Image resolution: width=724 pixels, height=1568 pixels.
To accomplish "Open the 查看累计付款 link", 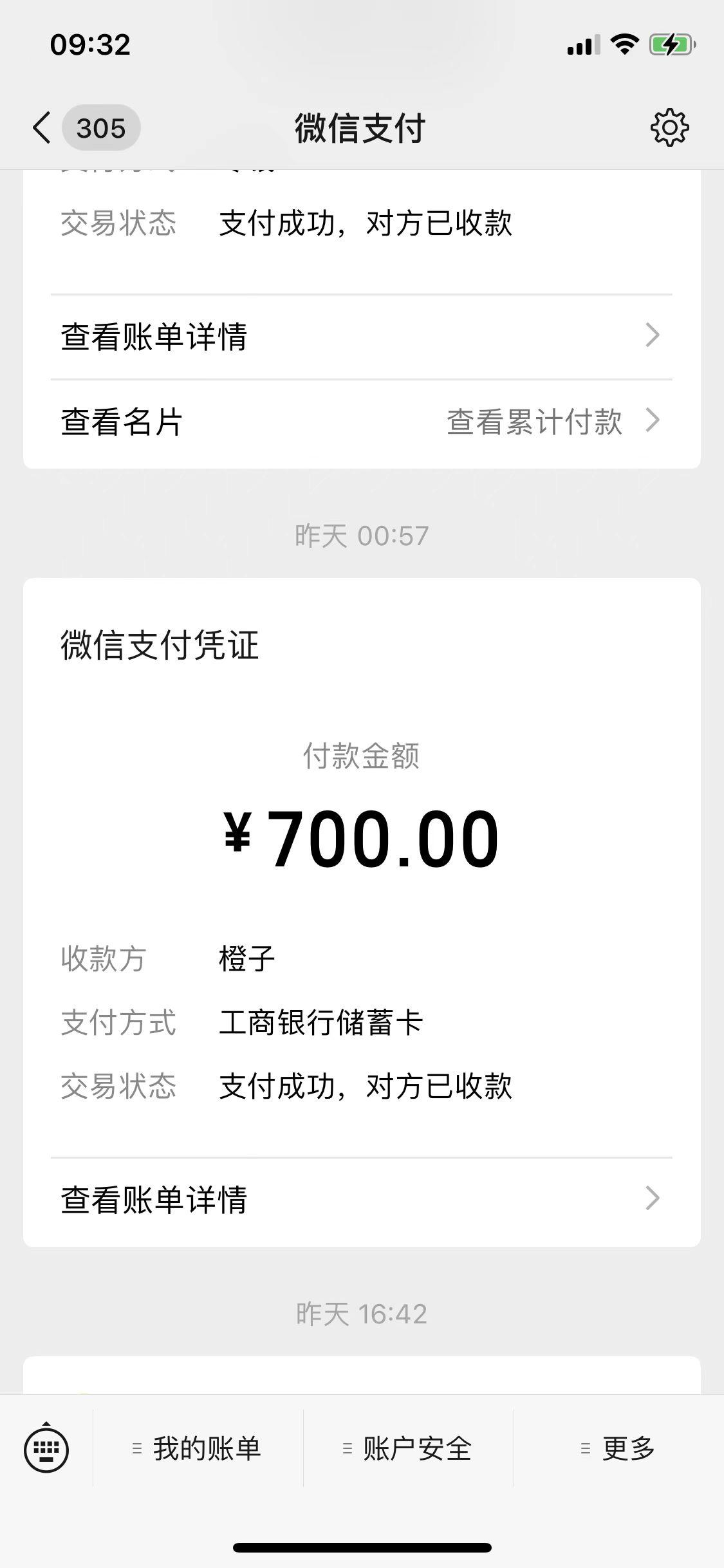I will (552, 422).
